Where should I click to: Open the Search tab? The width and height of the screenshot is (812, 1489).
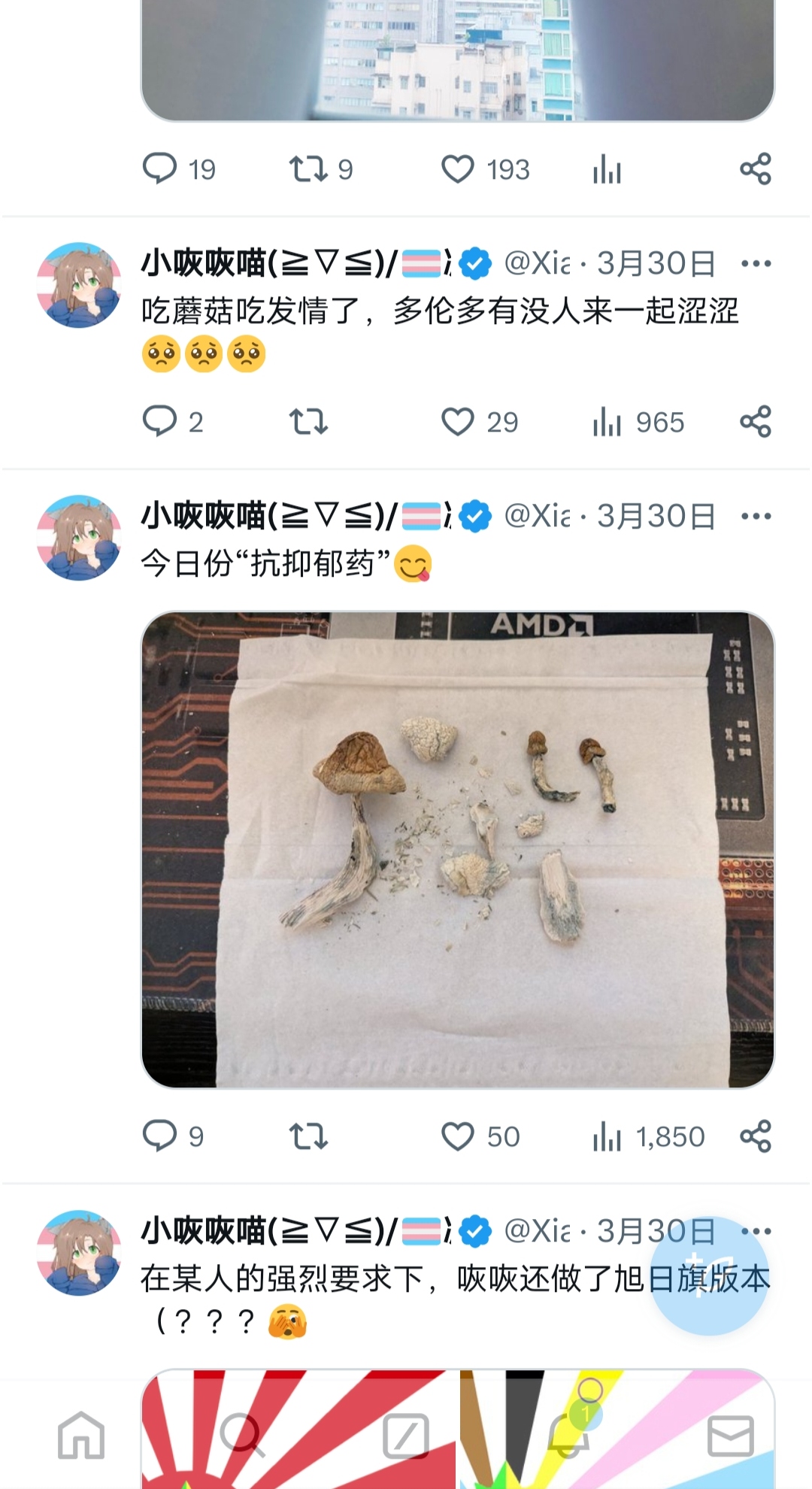[242, 1436]
